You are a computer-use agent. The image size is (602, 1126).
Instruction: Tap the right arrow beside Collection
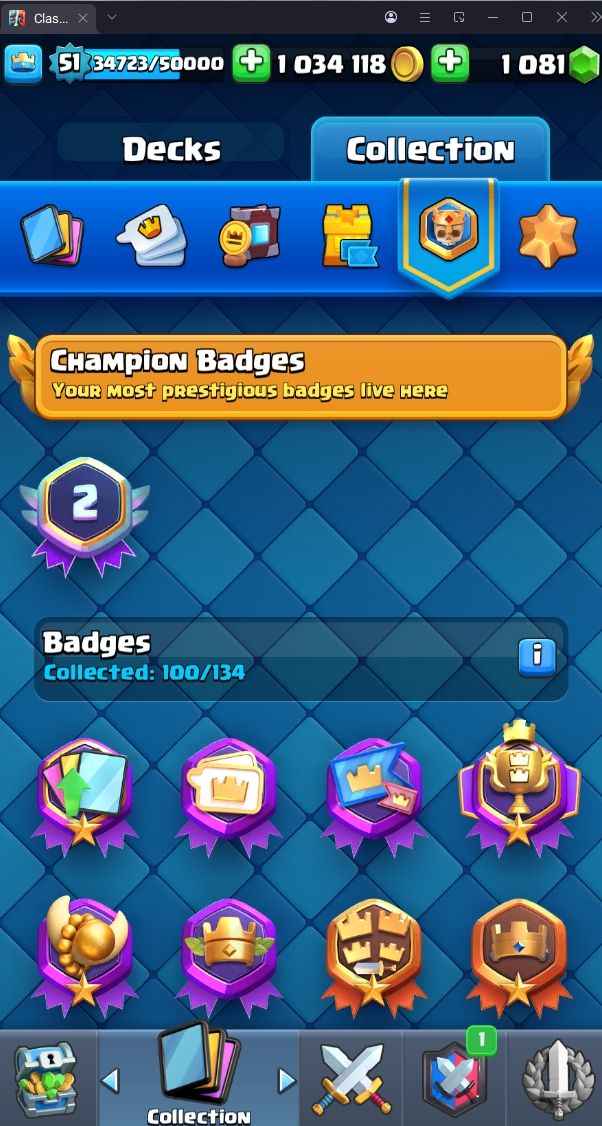(287, 1079)
